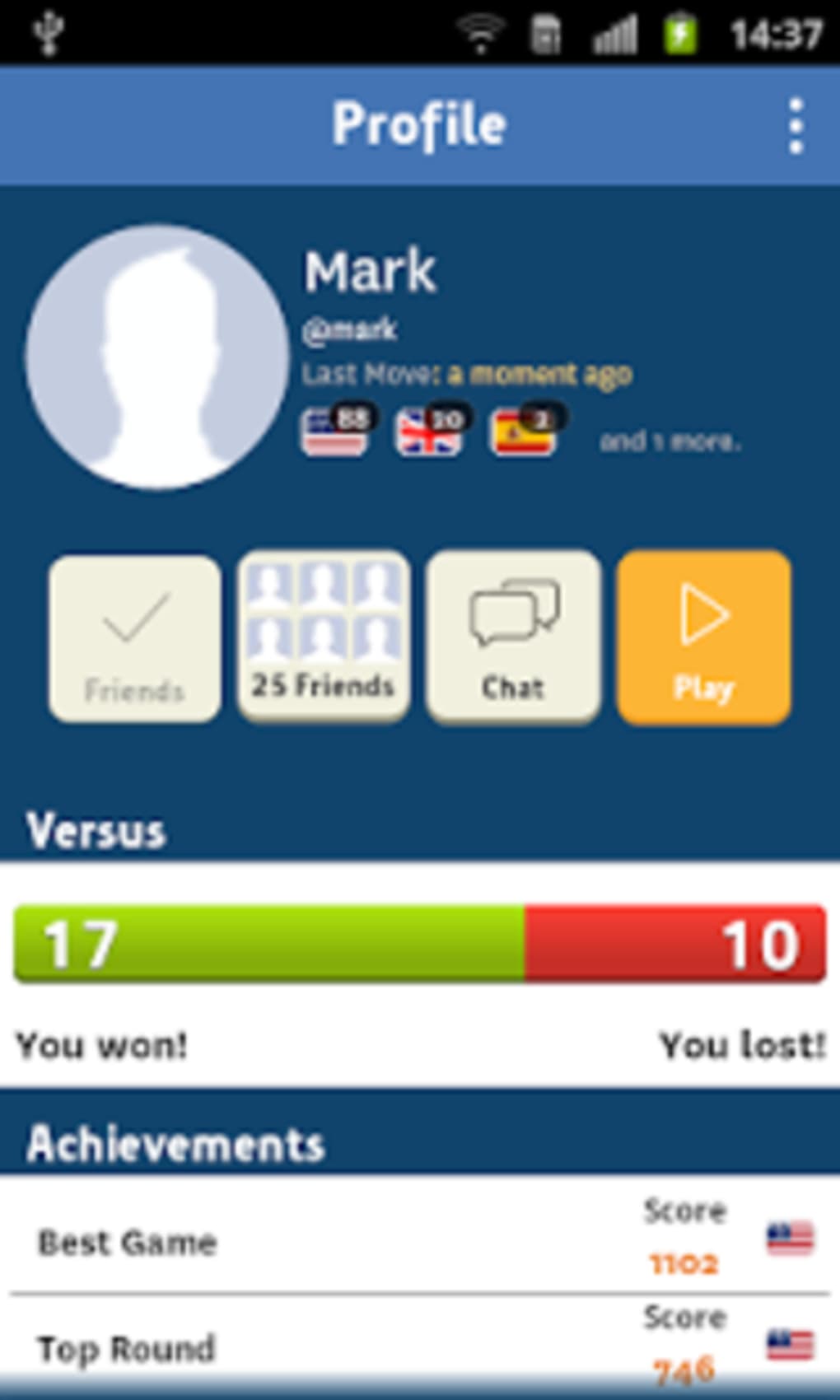840x1400 pixels.
Task: View Mark's 25 Friends
Action: tap(324, 637)
